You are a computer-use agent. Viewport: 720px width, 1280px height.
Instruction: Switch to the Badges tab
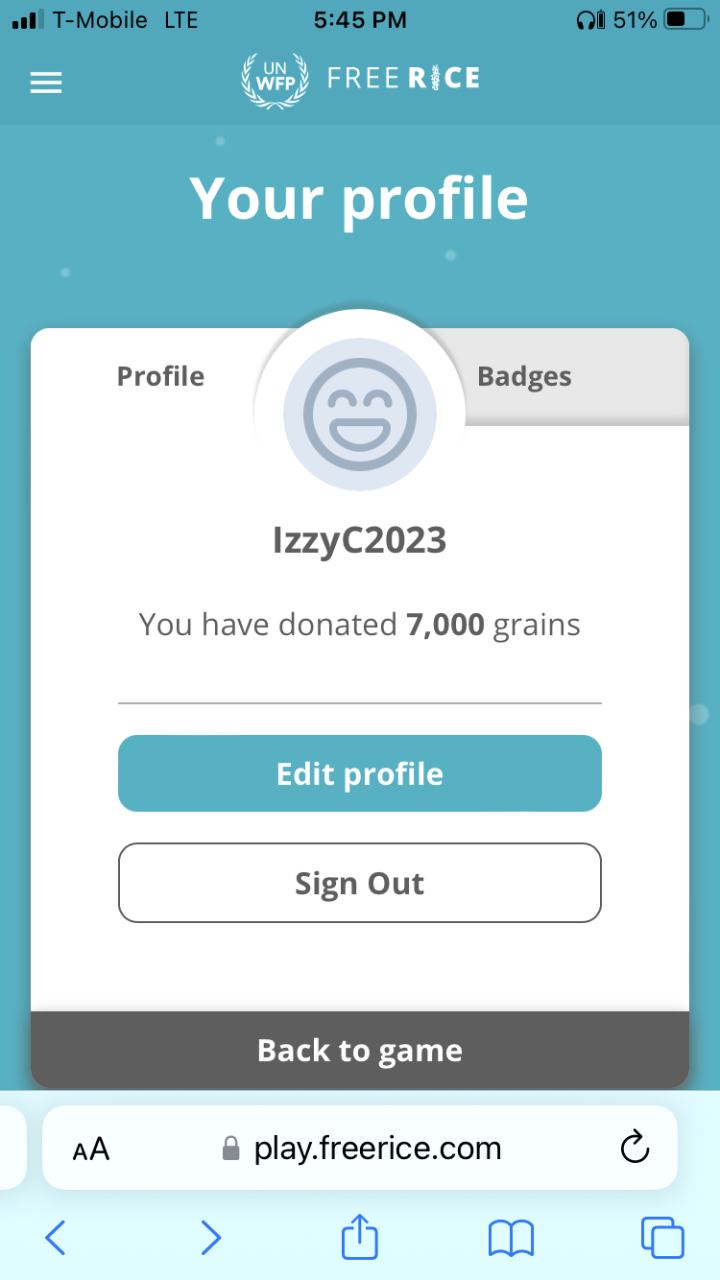524,377
